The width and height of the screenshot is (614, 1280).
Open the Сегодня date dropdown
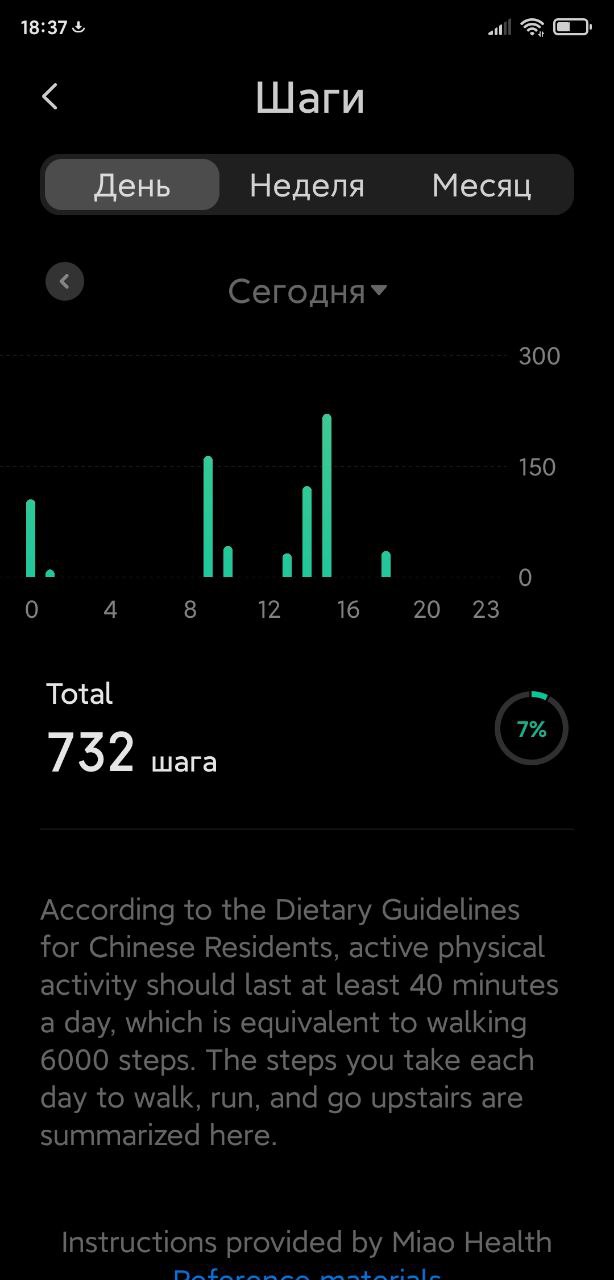pos(307,291)
